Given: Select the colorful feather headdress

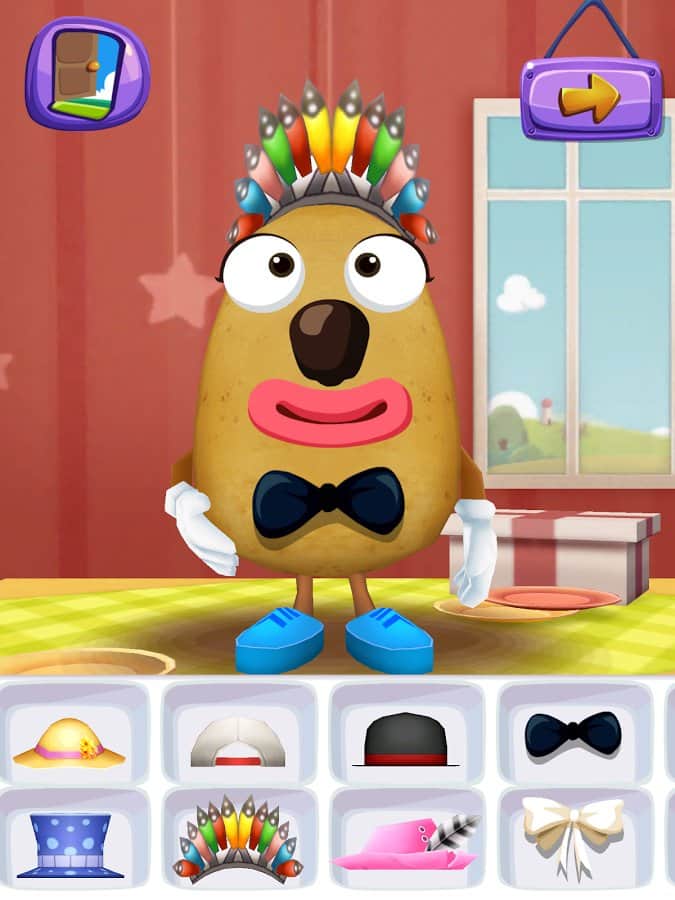Looking at the screenshot, I should [238, 842].
